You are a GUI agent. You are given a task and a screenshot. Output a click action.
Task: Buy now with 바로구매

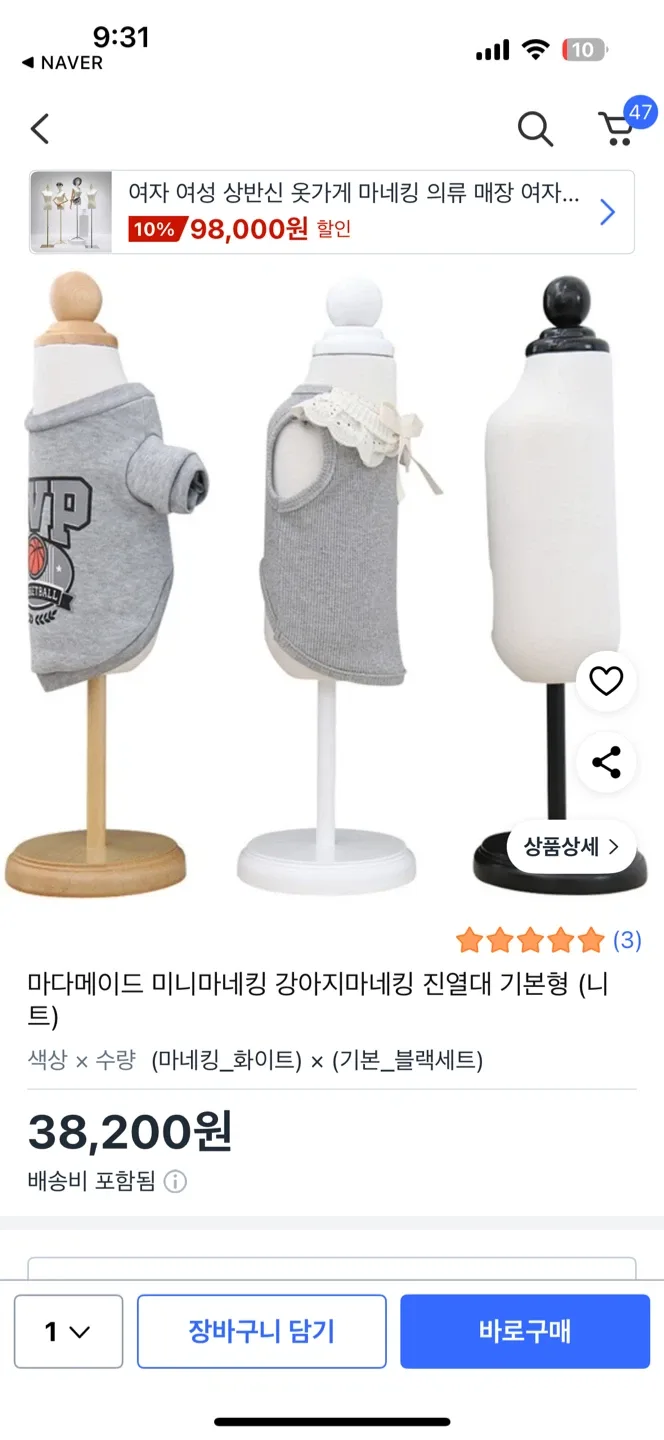pyautogui.click(x=524, y=1331)
